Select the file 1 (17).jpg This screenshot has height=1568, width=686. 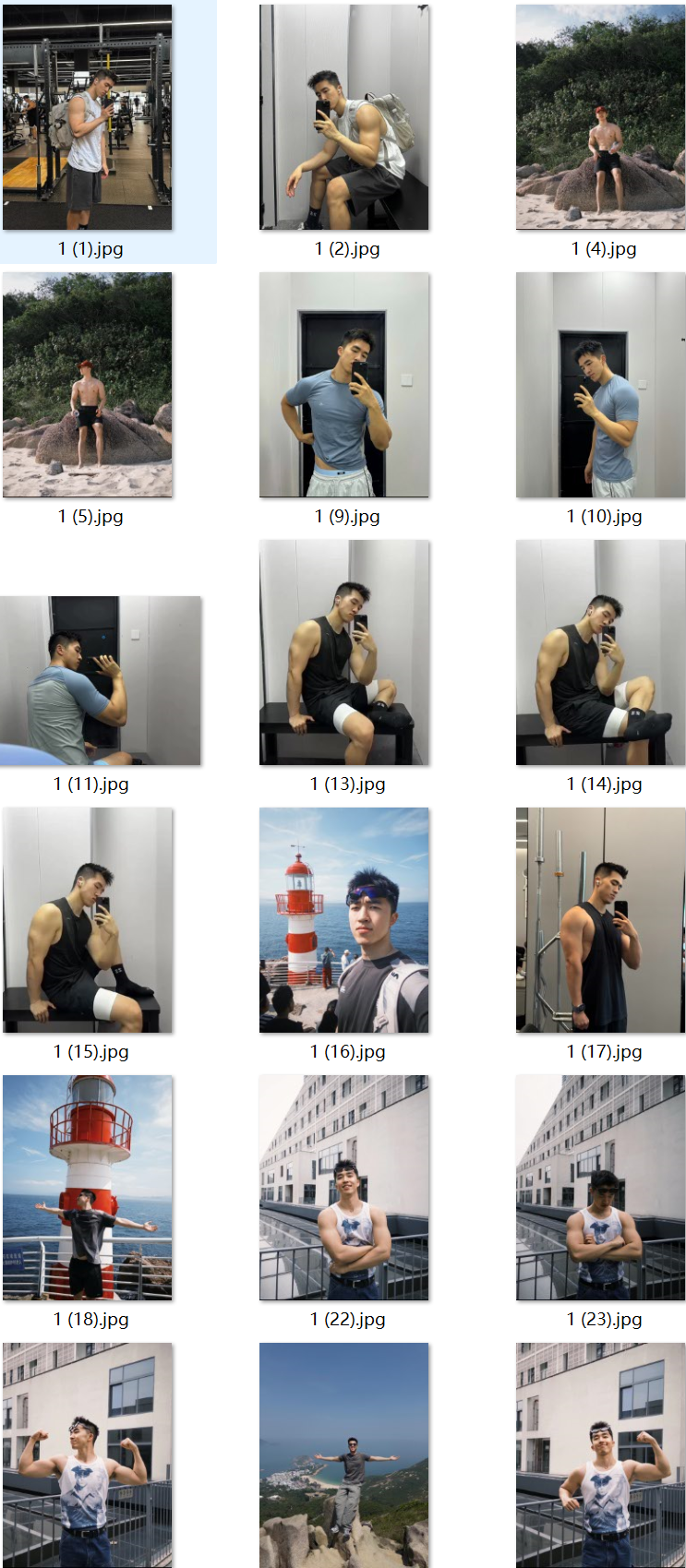[600, 920]
